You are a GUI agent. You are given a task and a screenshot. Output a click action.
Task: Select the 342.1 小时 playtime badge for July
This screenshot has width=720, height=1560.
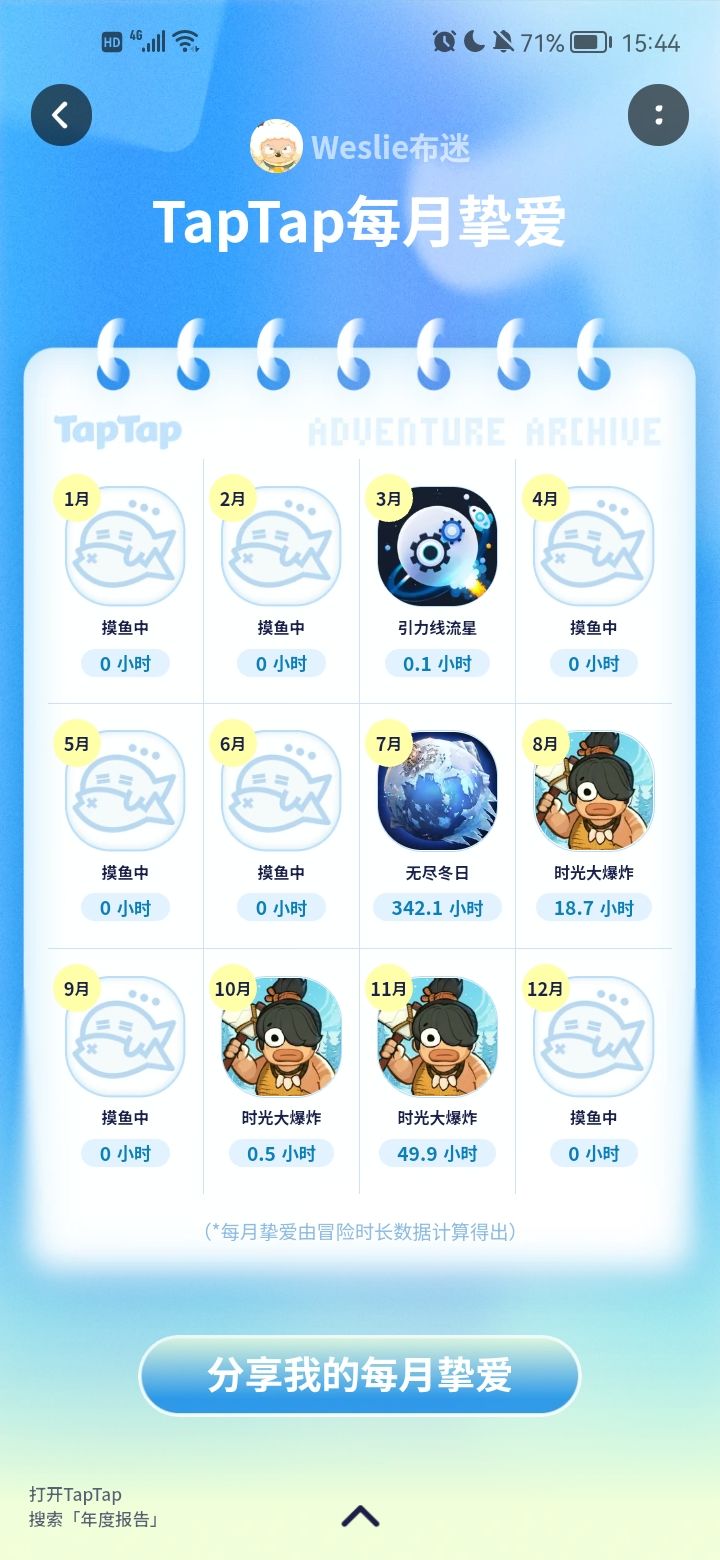437,907
